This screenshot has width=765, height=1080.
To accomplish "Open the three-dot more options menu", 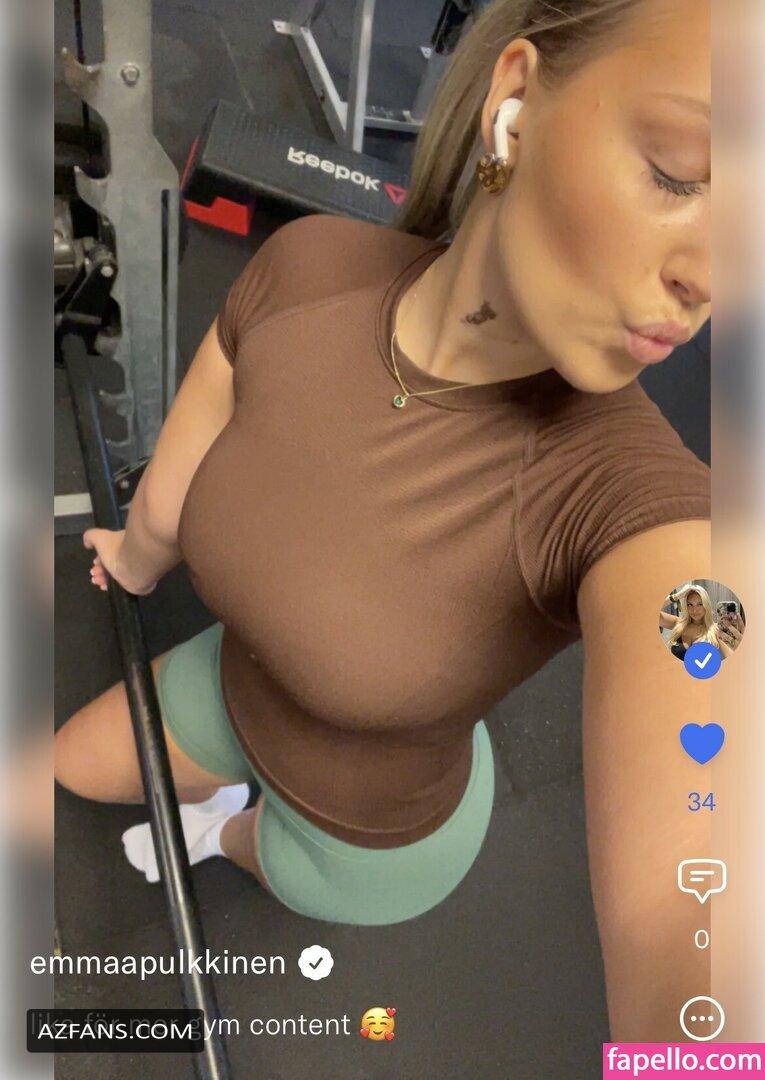I will (x=702, y=1019).
